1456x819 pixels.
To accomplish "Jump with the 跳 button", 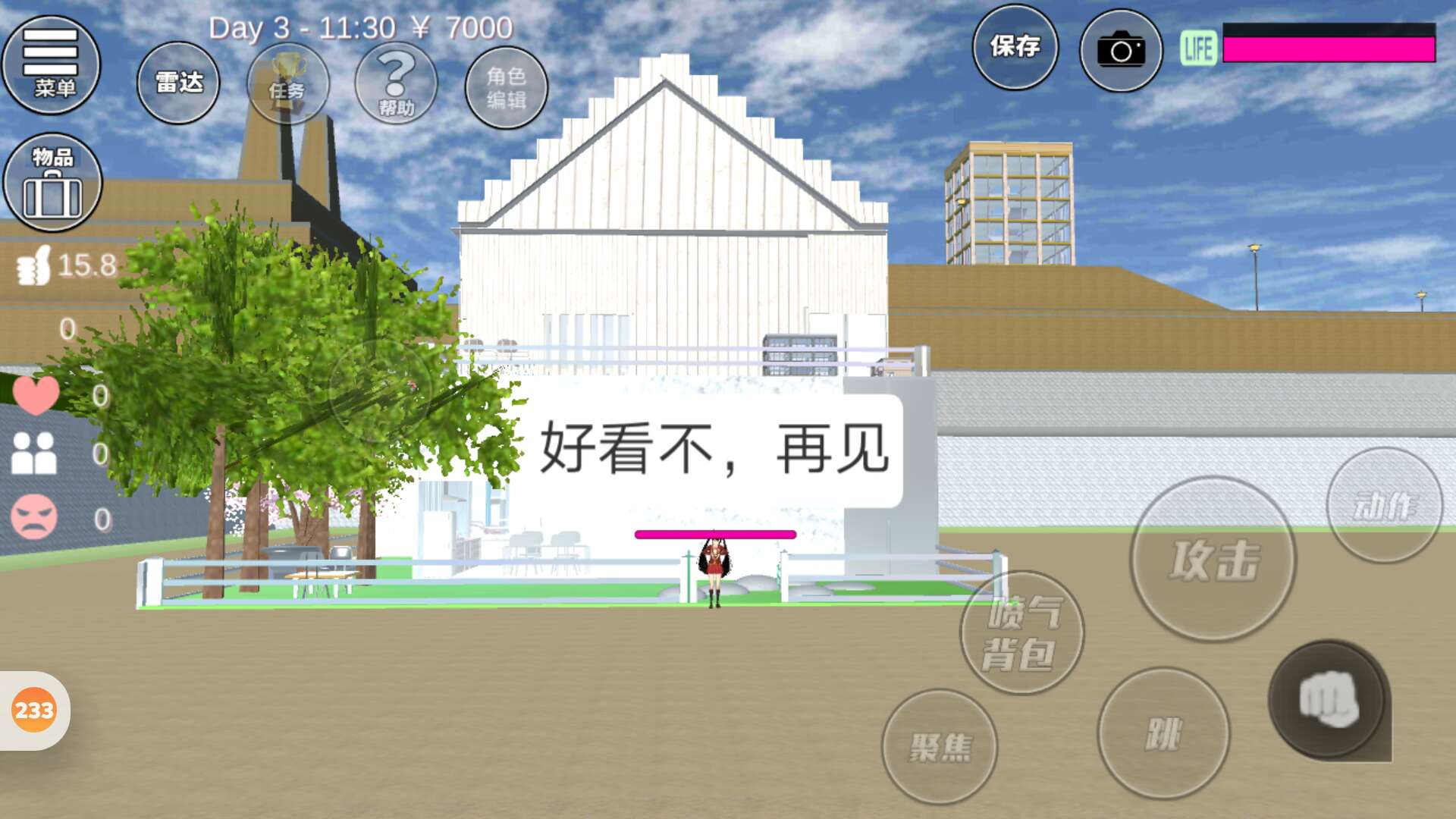I will tap(1163, 733).
